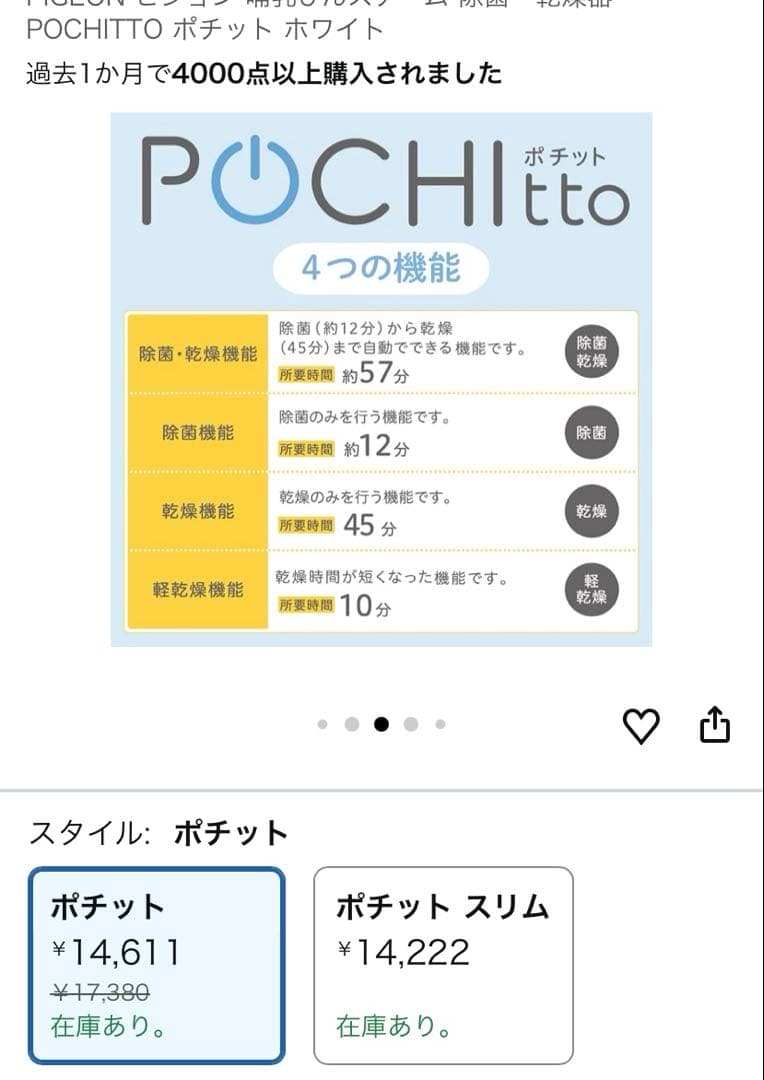Open the share icon

716,725
